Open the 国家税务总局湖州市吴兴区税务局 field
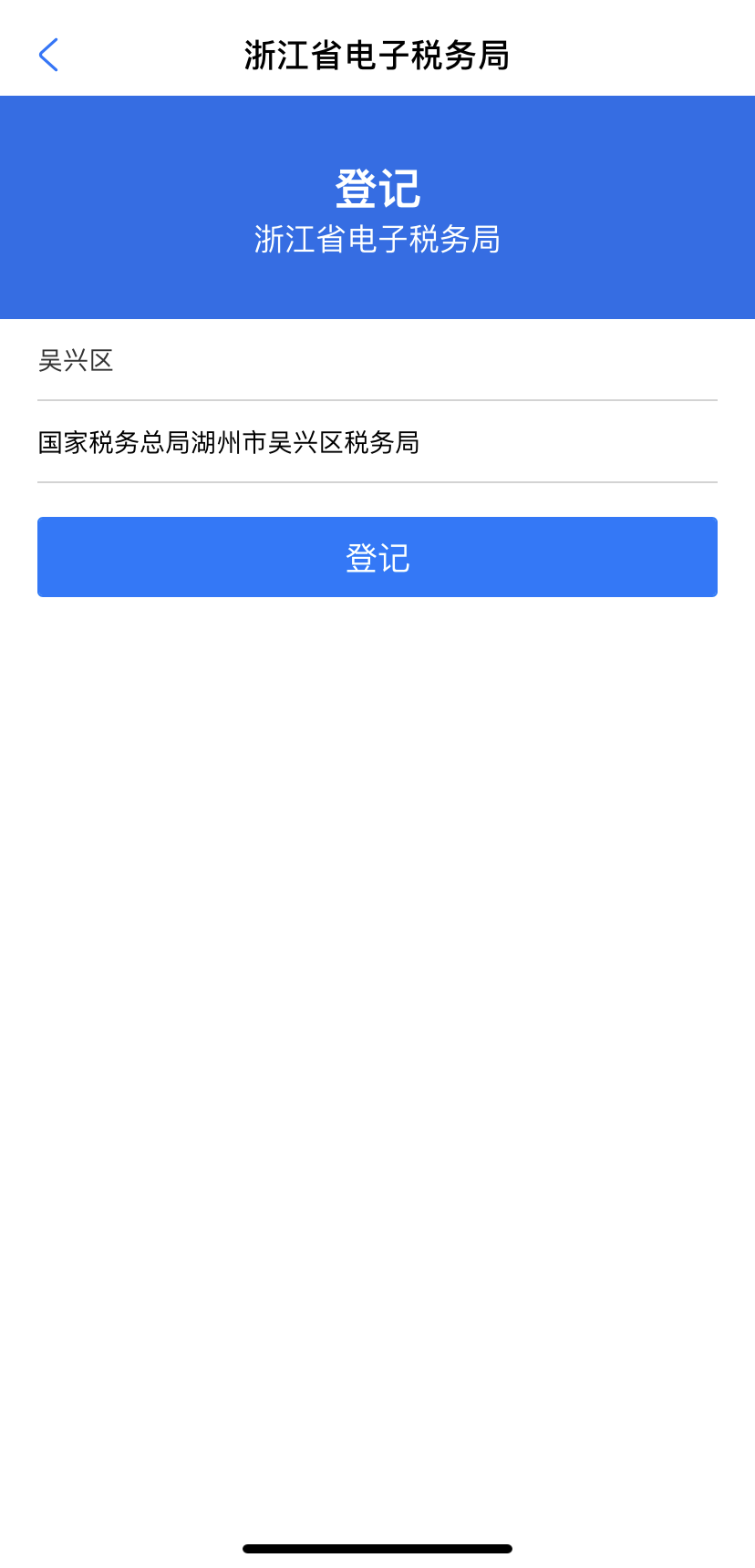Viewport: 755px width, 1568px height. pos(377,442)
